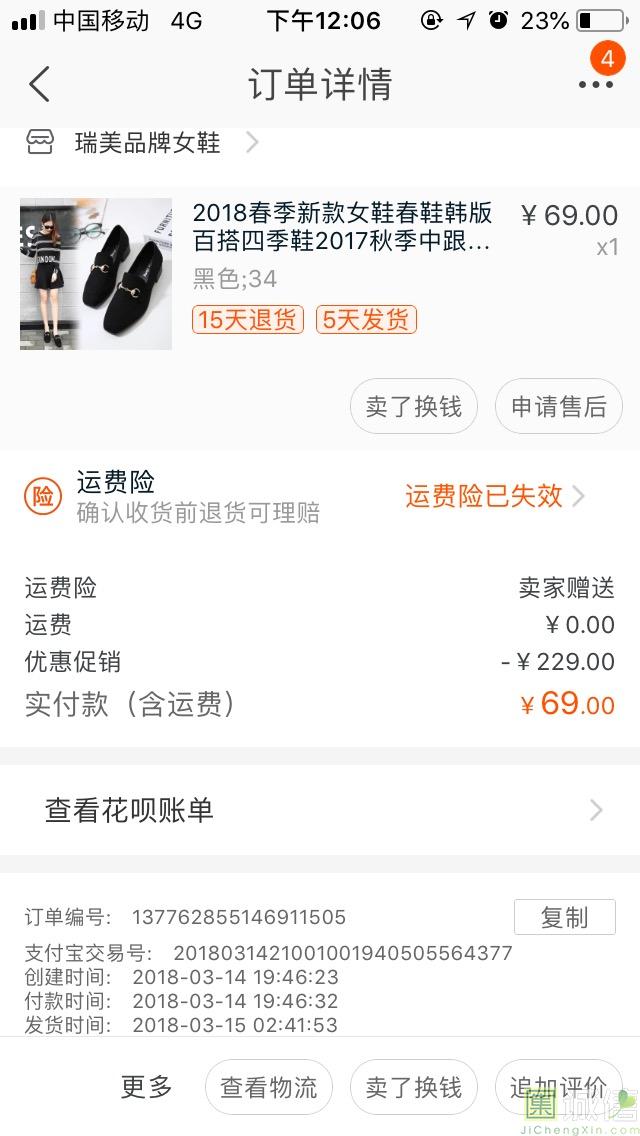
Task: Open the 瑞美品牌女鞋 store page
Action: 147,143
